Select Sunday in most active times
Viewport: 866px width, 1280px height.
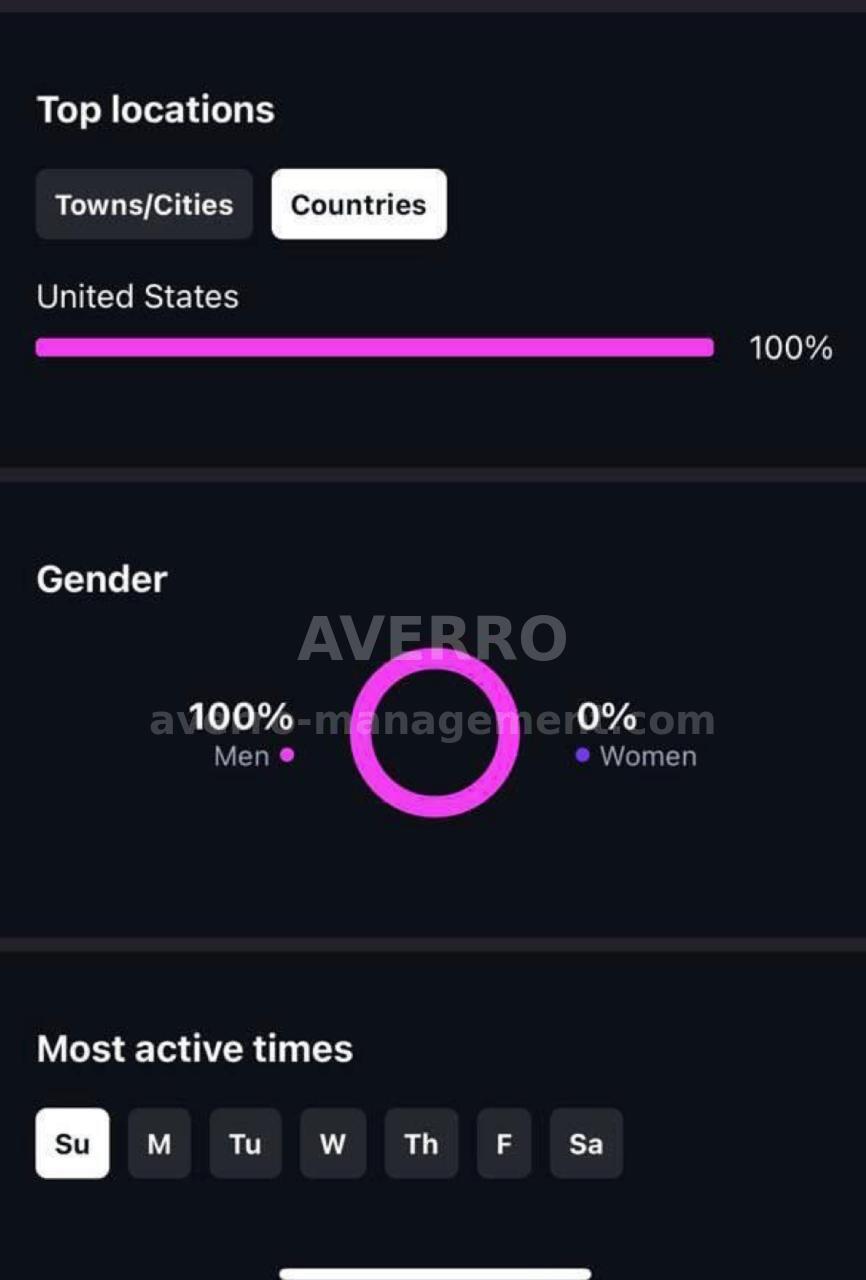click(72, 1143)
